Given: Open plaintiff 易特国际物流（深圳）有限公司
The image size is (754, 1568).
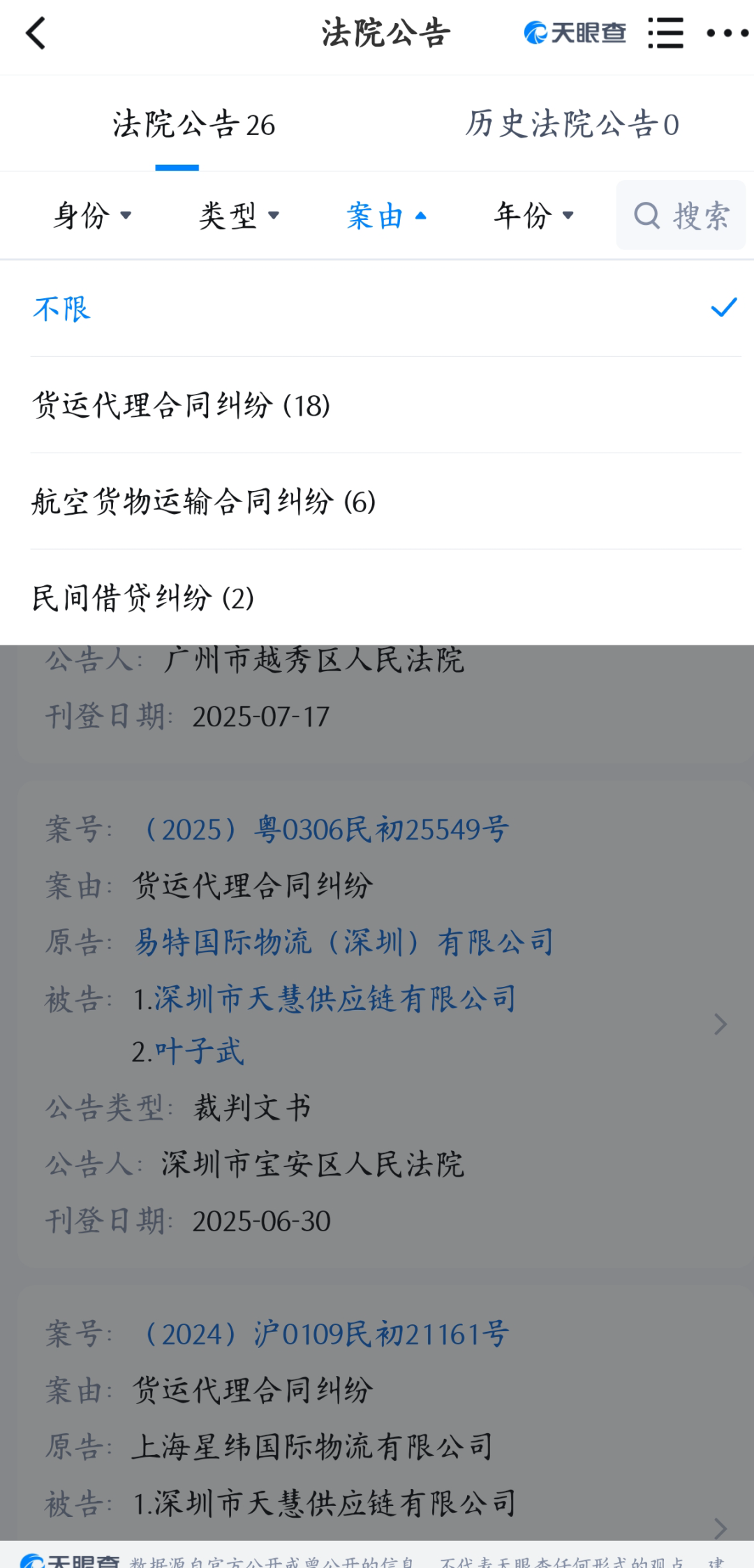Looking at the screenshot, I should [343, 942].
